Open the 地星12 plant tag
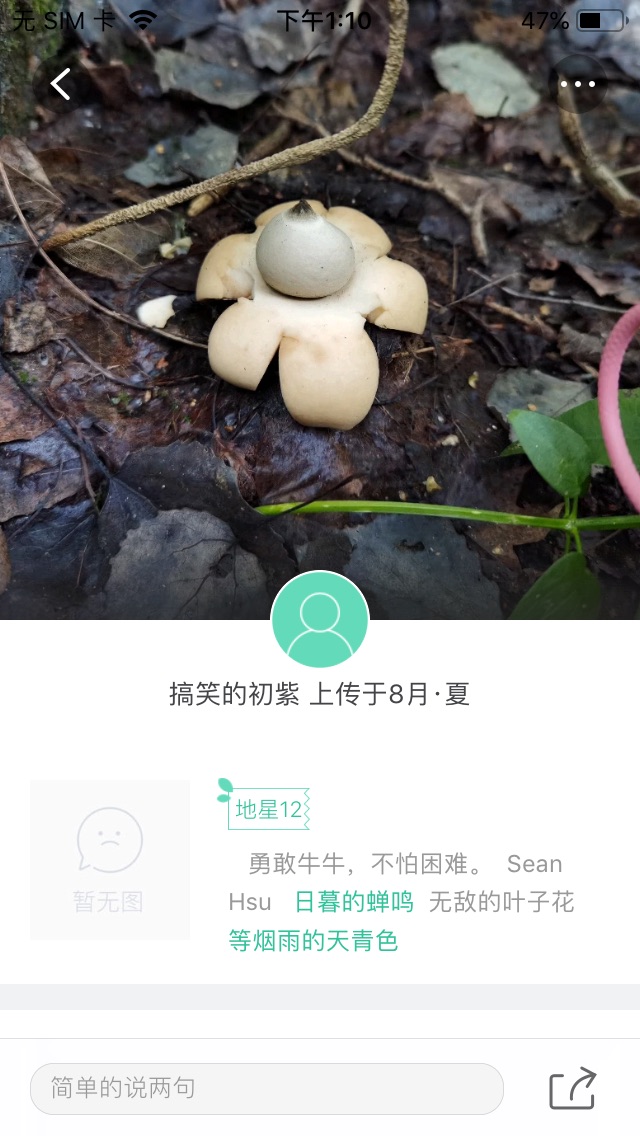This screenshot has height=1136, width=640. point(268,809)
